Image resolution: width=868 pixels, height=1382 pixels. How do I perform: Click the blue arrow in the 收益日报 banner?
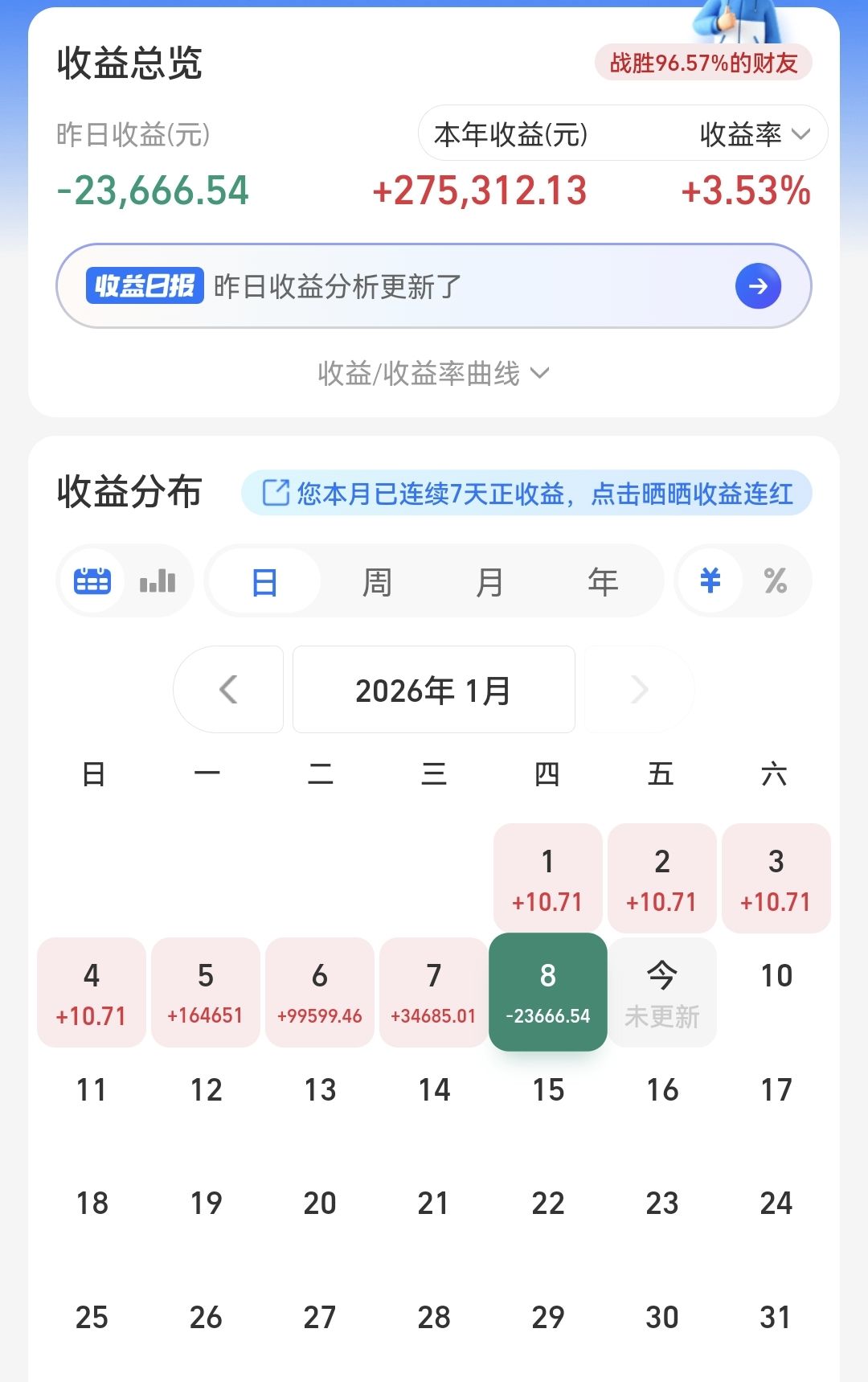[x=756, y=286]
